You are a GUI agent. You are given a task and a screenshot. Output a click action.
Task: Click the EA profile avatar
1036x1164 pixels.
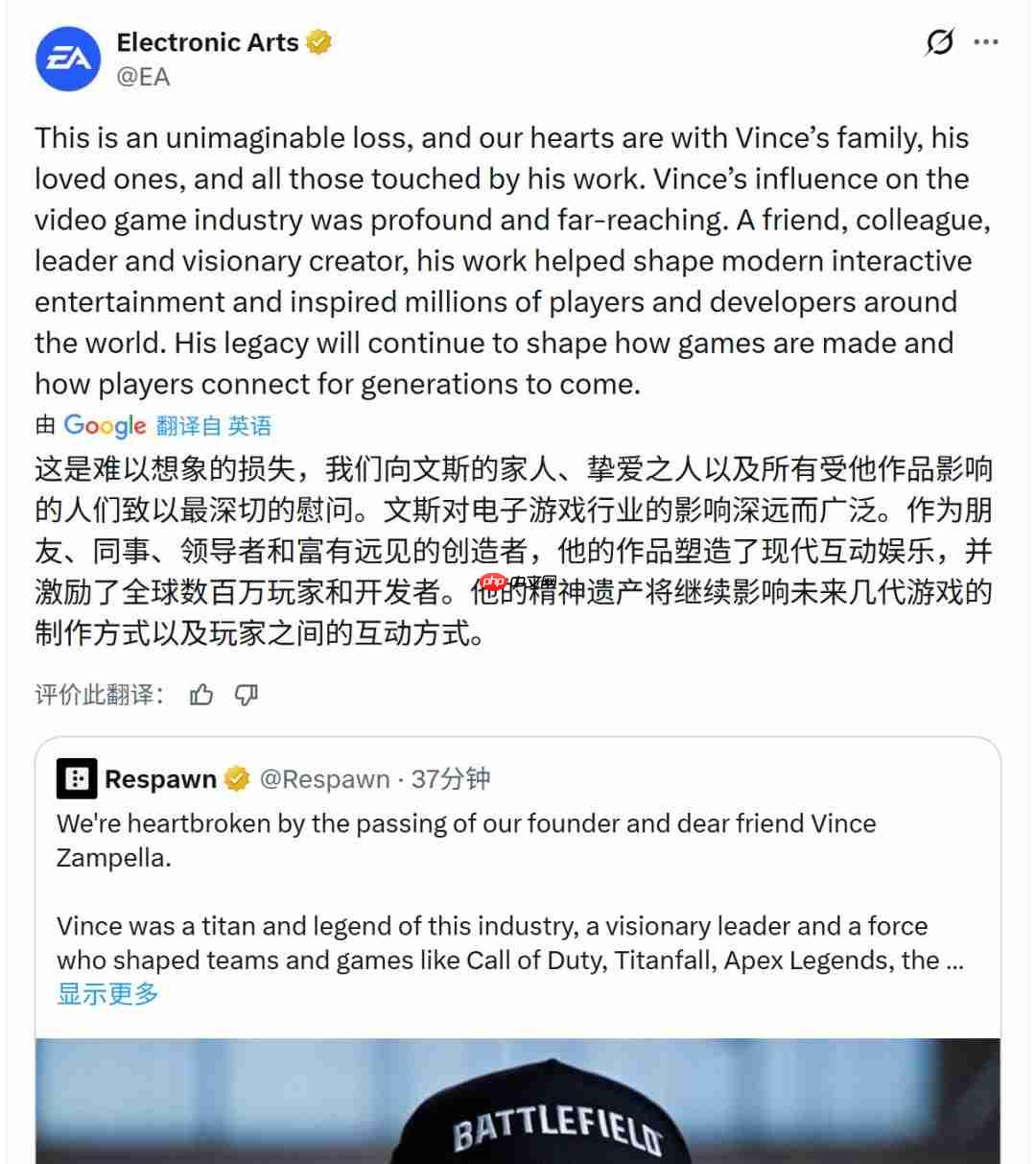(x=68, y=59)
